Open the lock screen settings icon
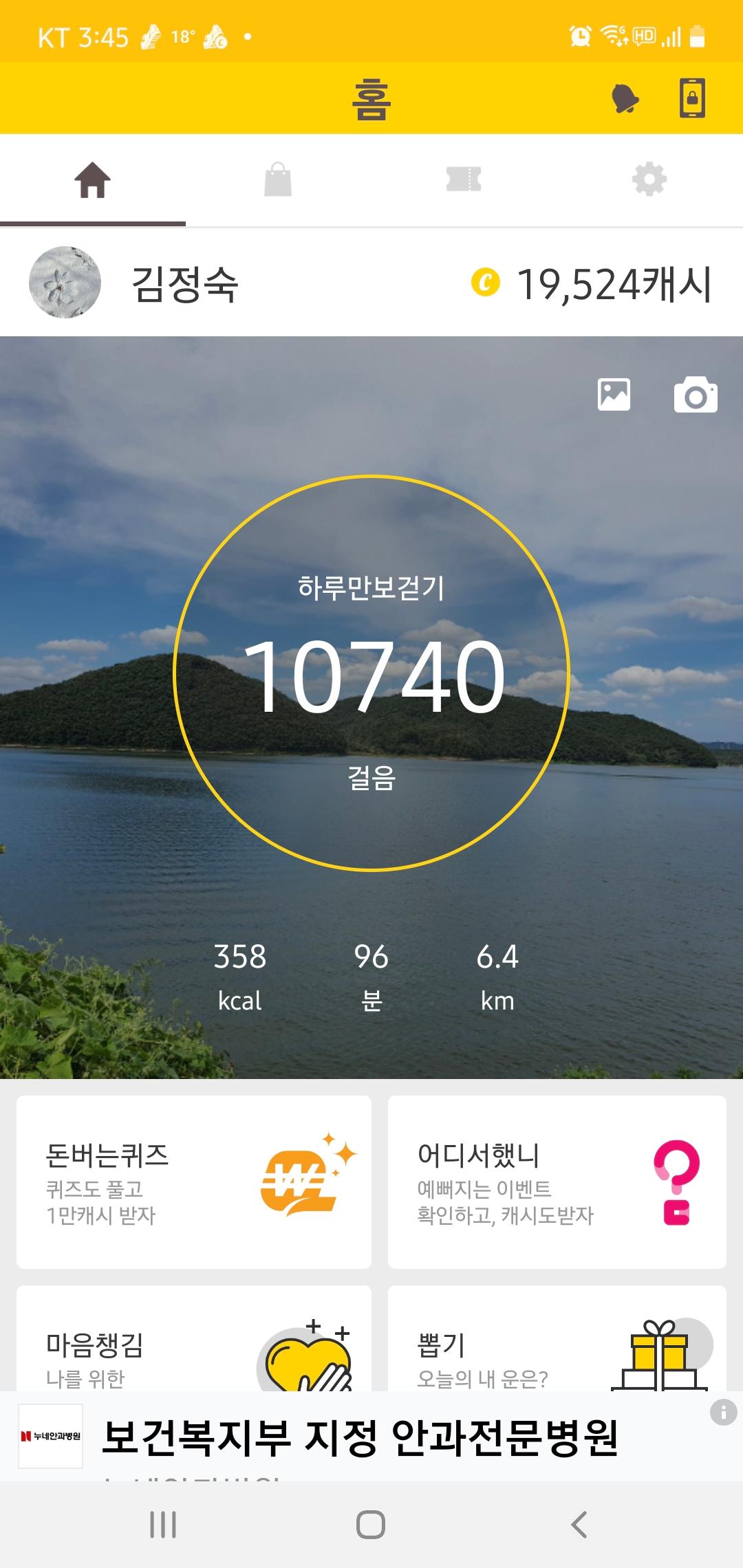743x1568 pixels. [692, 98]
